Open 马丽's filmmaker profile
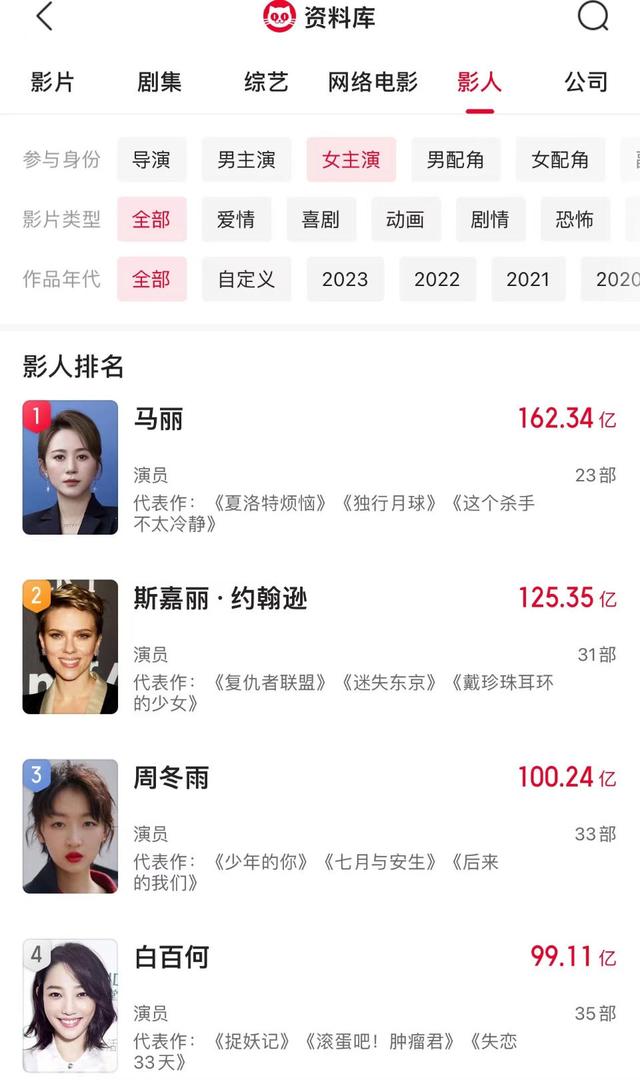The width and height of the screenshot is (640, 1080). [x=320, y=468]
